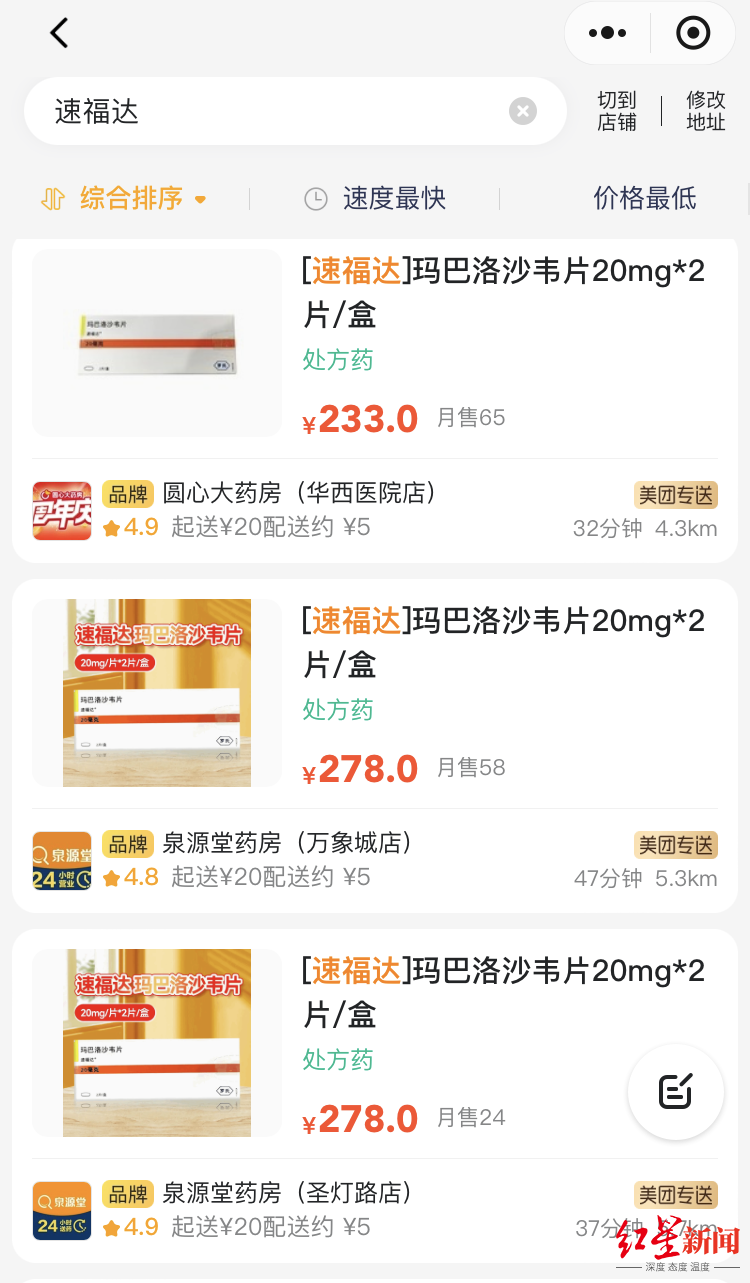Clear the search keyword 速福达
This screenshot has height=1283, width=750.
coord(523,111)
